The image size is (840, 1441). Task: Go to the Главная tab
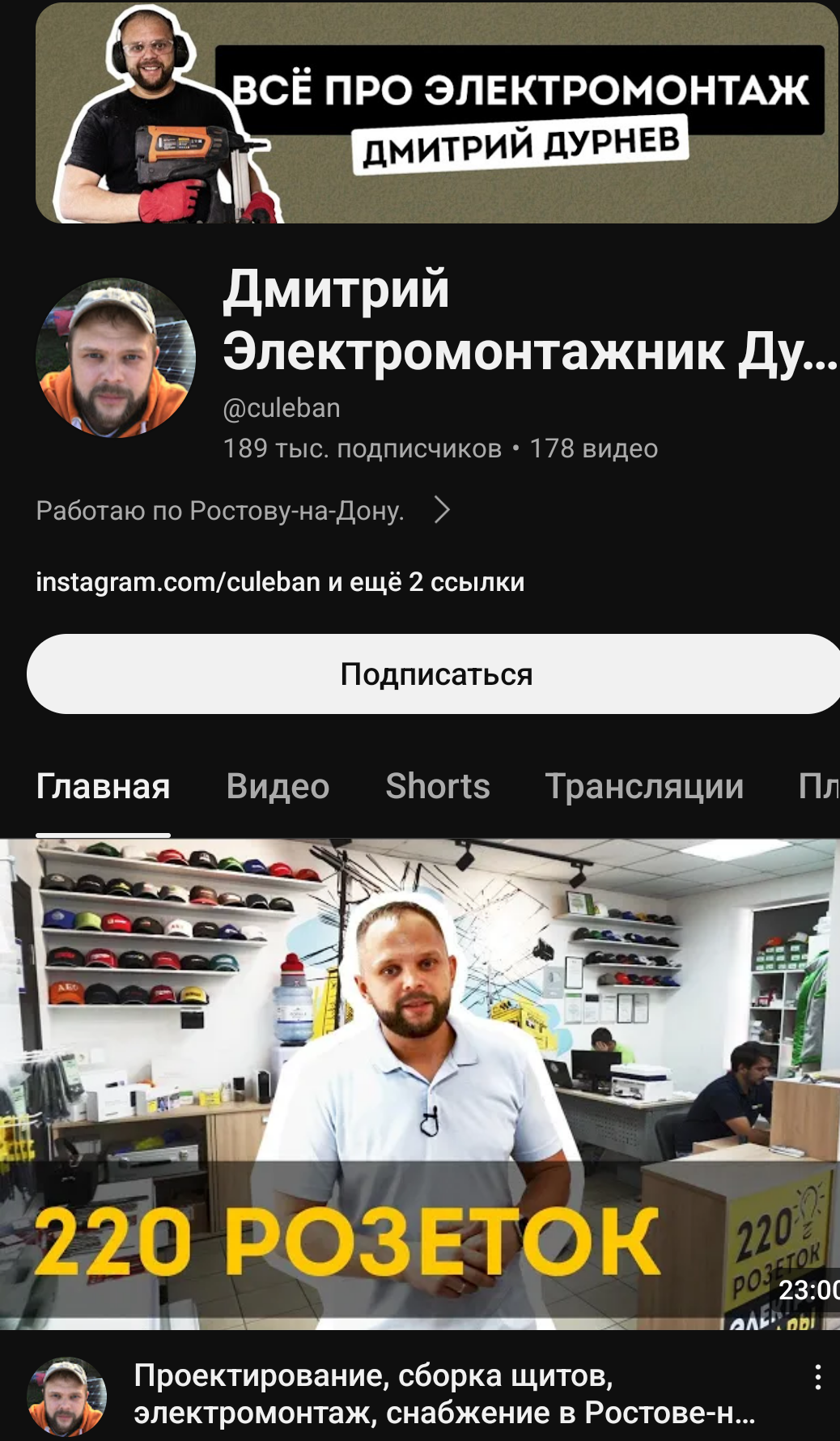click(x=103, y=786)
